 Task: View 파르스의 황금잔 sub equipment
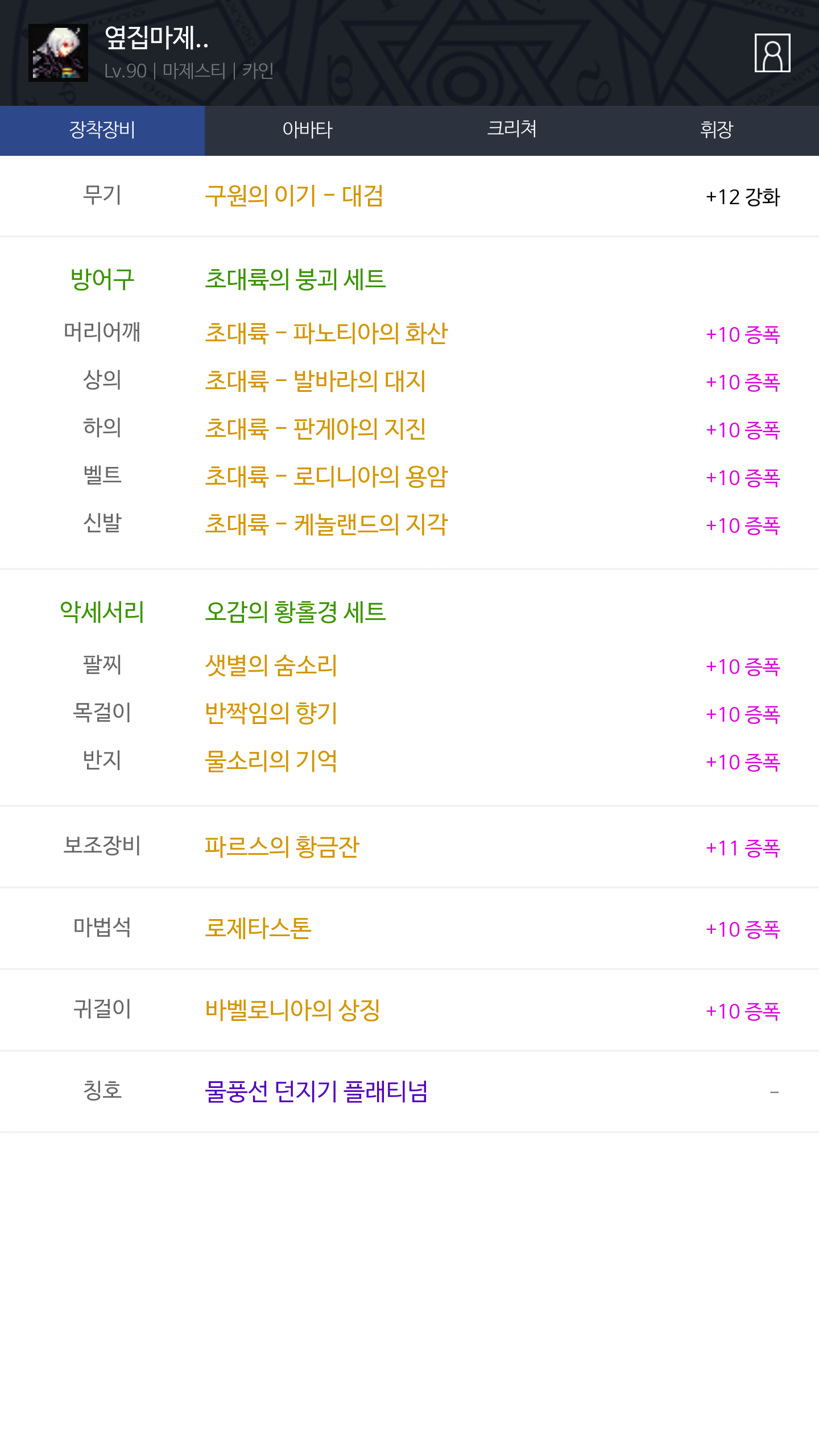point(282,847)
